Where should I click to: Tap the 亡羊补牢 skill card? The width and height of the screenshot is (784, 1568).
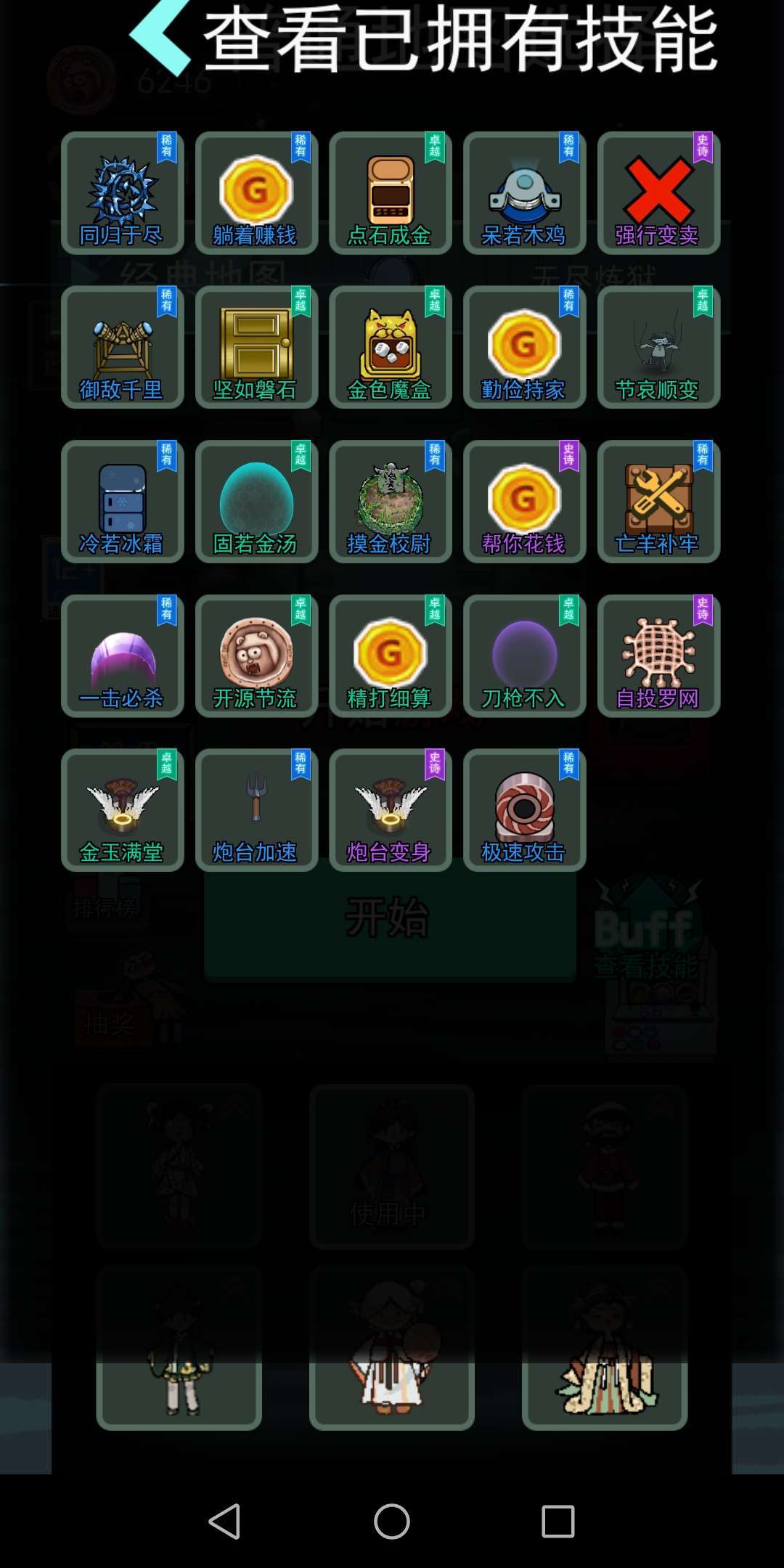tap(658, 502)
